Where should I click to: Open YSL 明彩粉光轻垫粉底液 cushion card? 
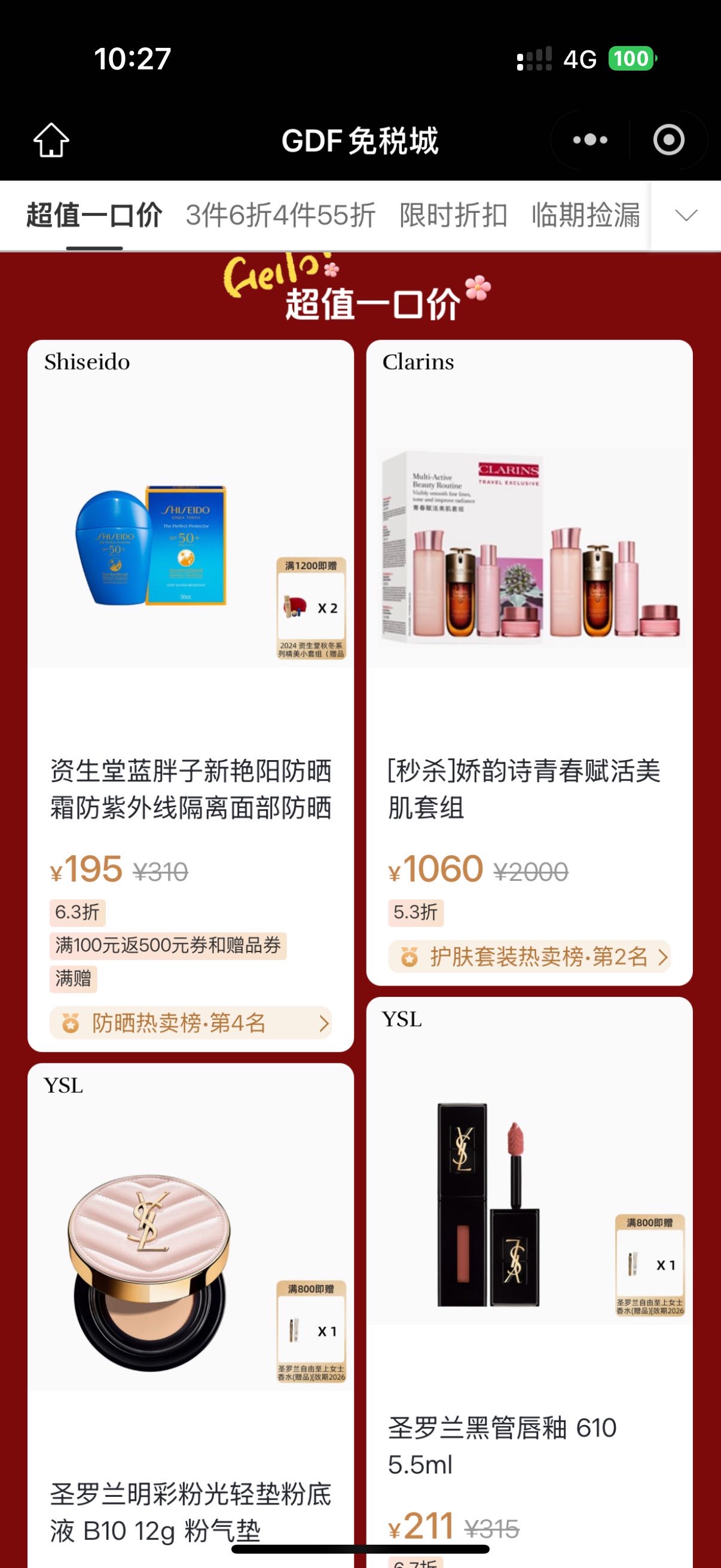(191, 1308)
